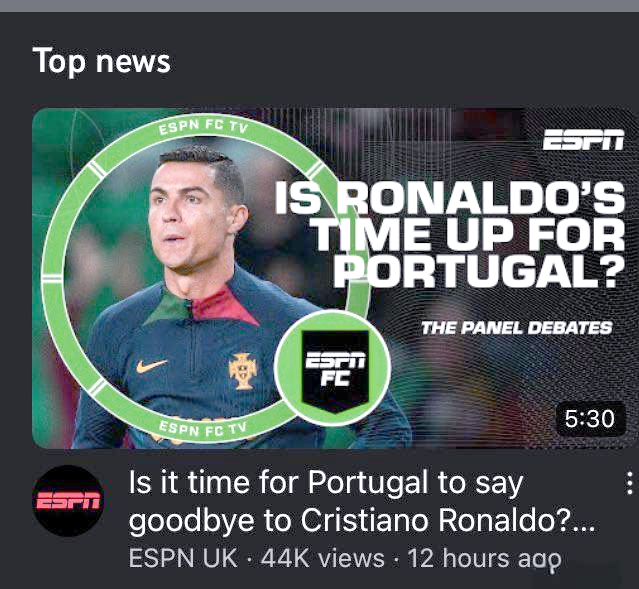
Task: Open more options for the ESPN video
Action: click(628, 484)
